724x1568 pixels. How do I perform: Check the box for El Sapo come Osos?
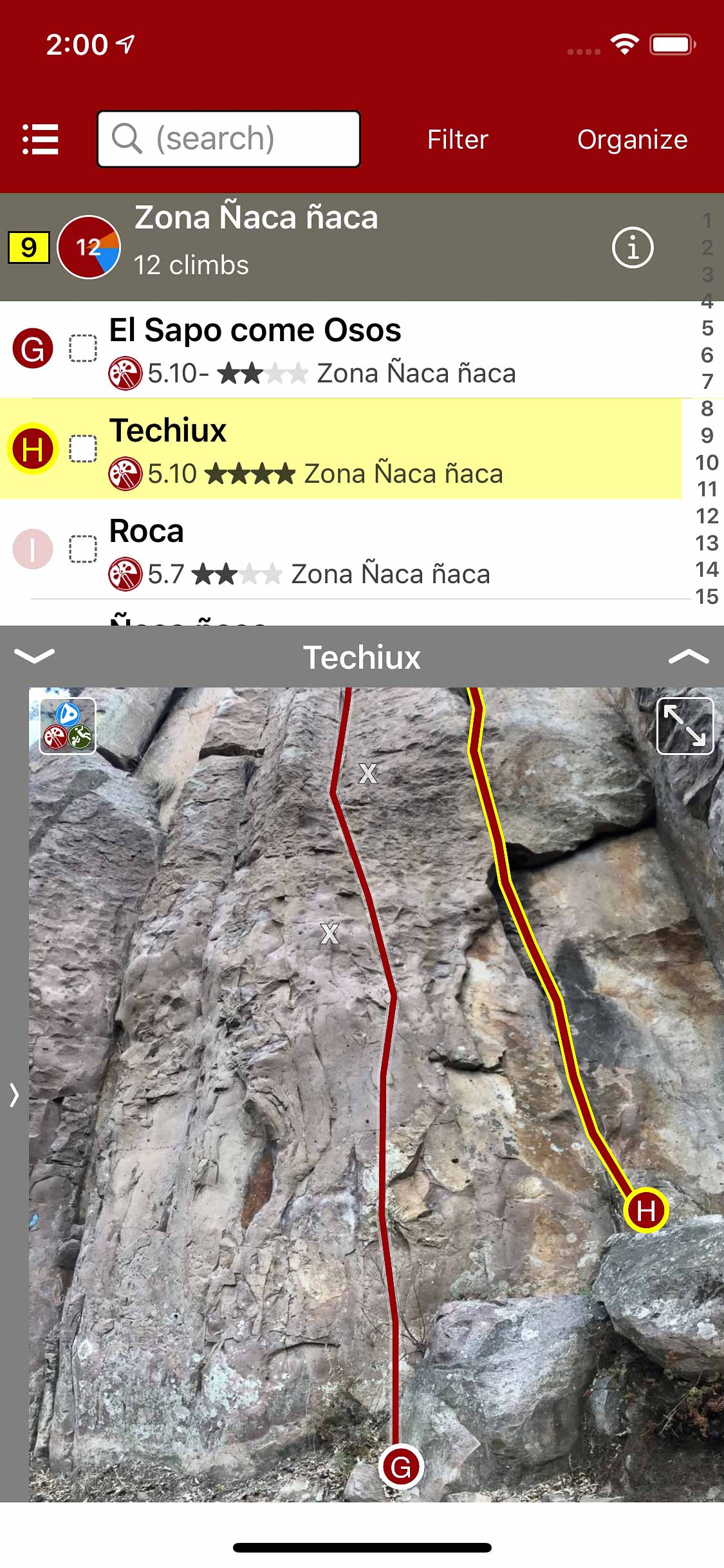coord(83,348)
